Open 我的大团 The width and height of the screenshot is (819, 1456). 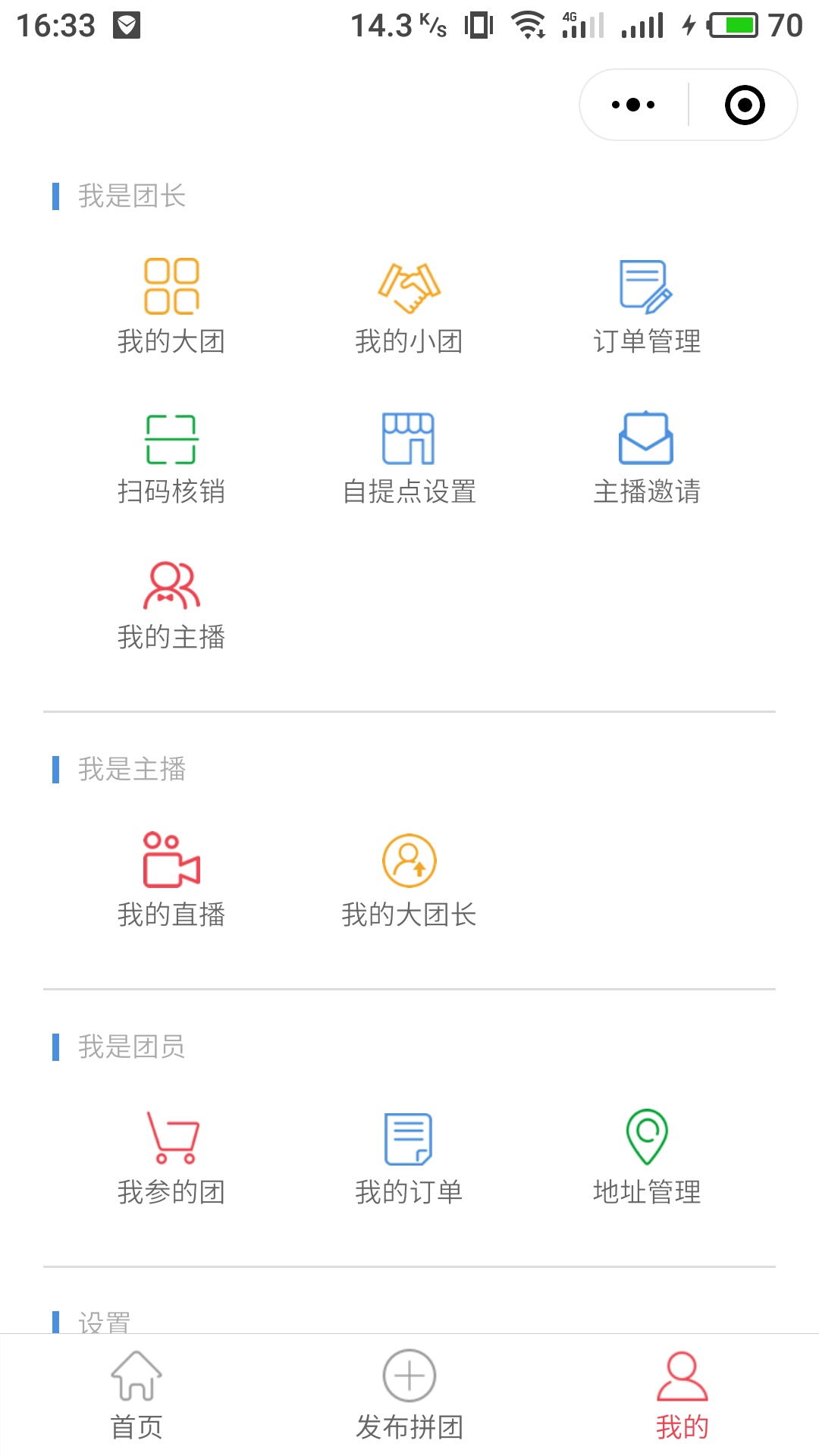(x=171, y=305)
